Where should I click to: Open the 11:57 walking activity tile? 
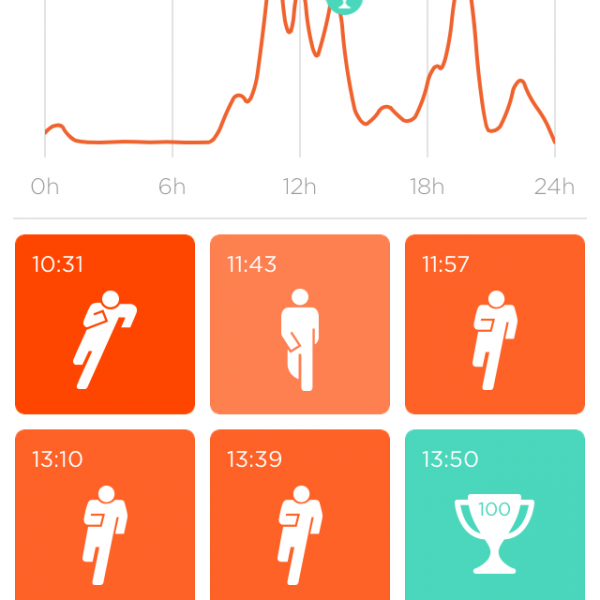(495, 324)
